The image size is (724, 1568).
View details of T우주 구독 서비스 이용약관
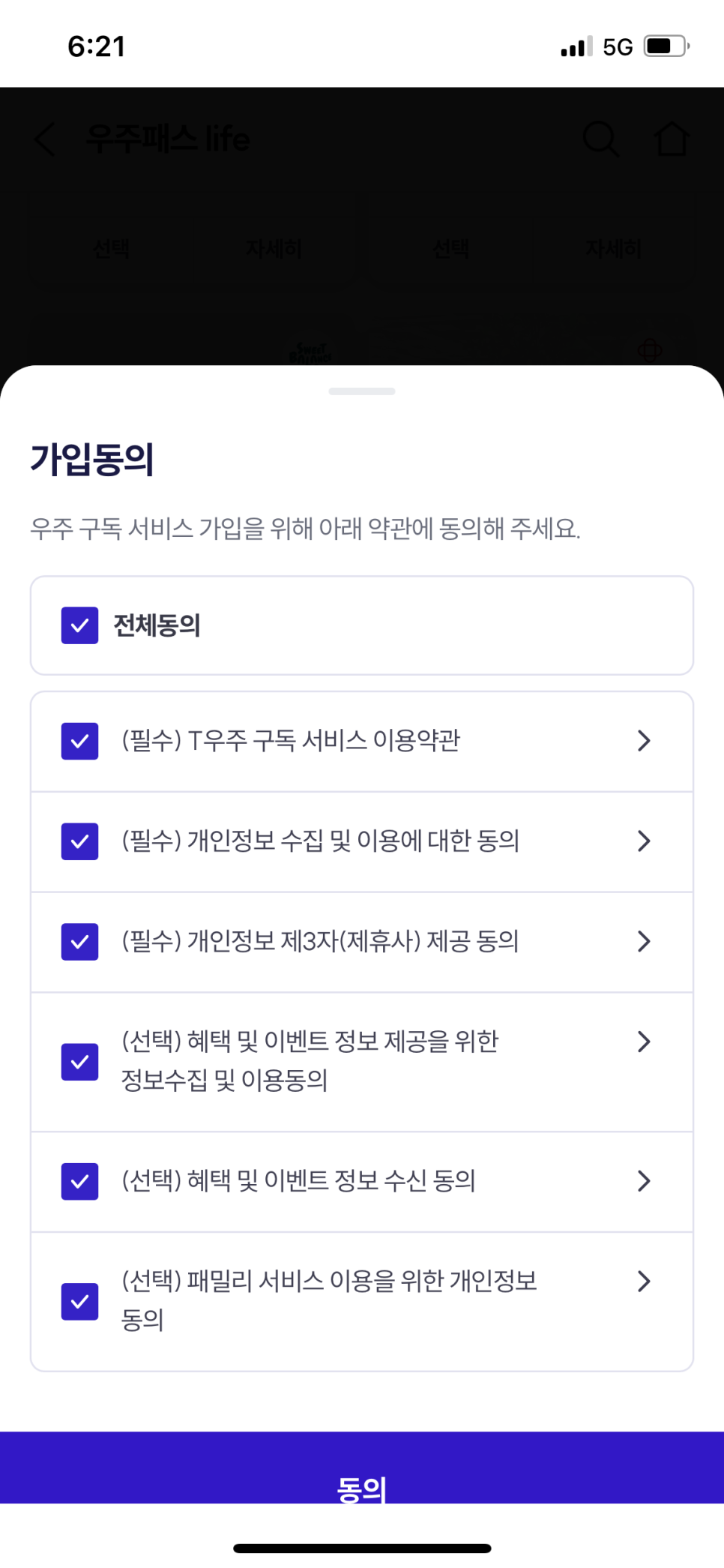(644, 741)
